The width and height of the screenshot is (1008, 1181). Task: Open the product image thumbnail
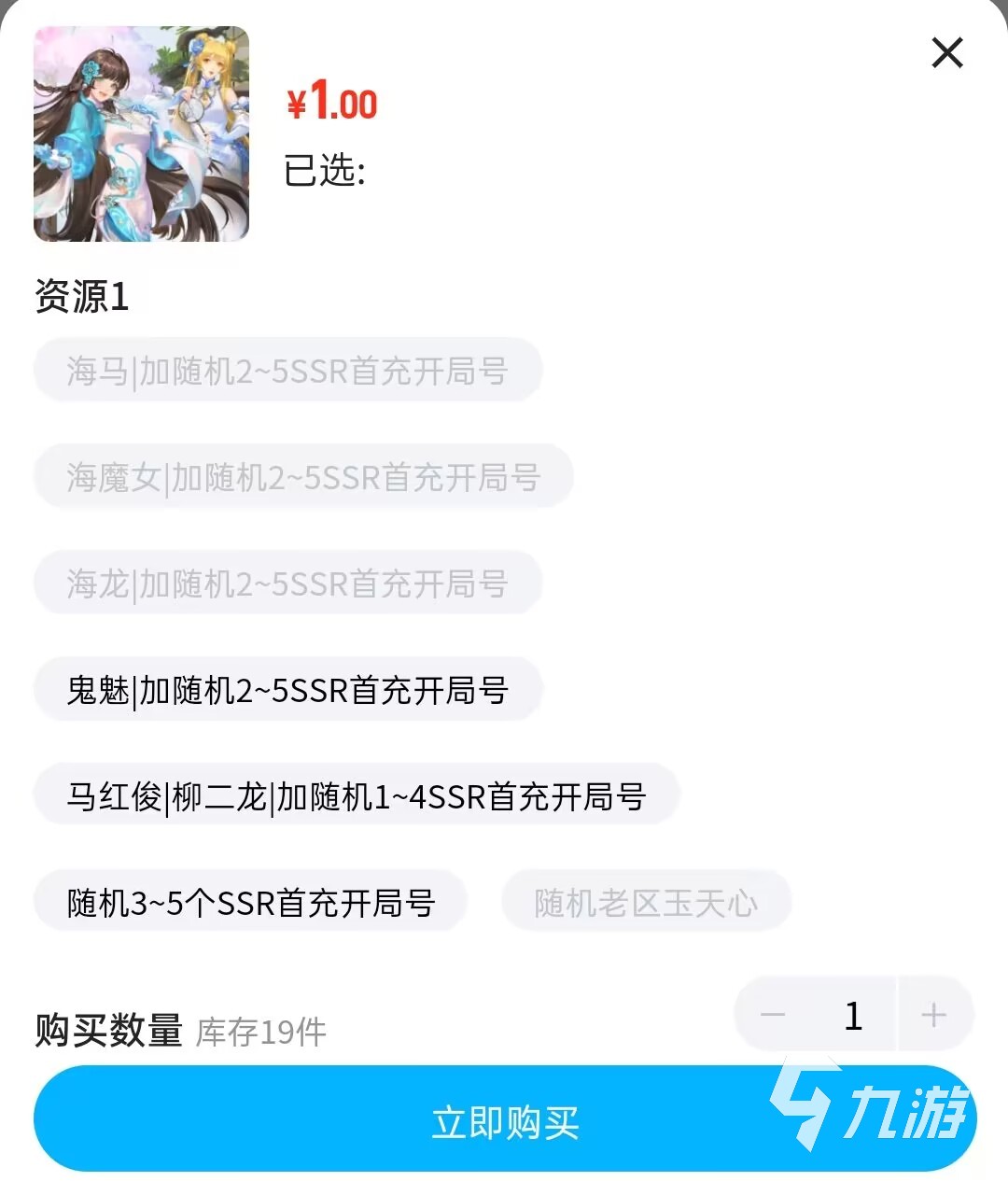[142, 134]
